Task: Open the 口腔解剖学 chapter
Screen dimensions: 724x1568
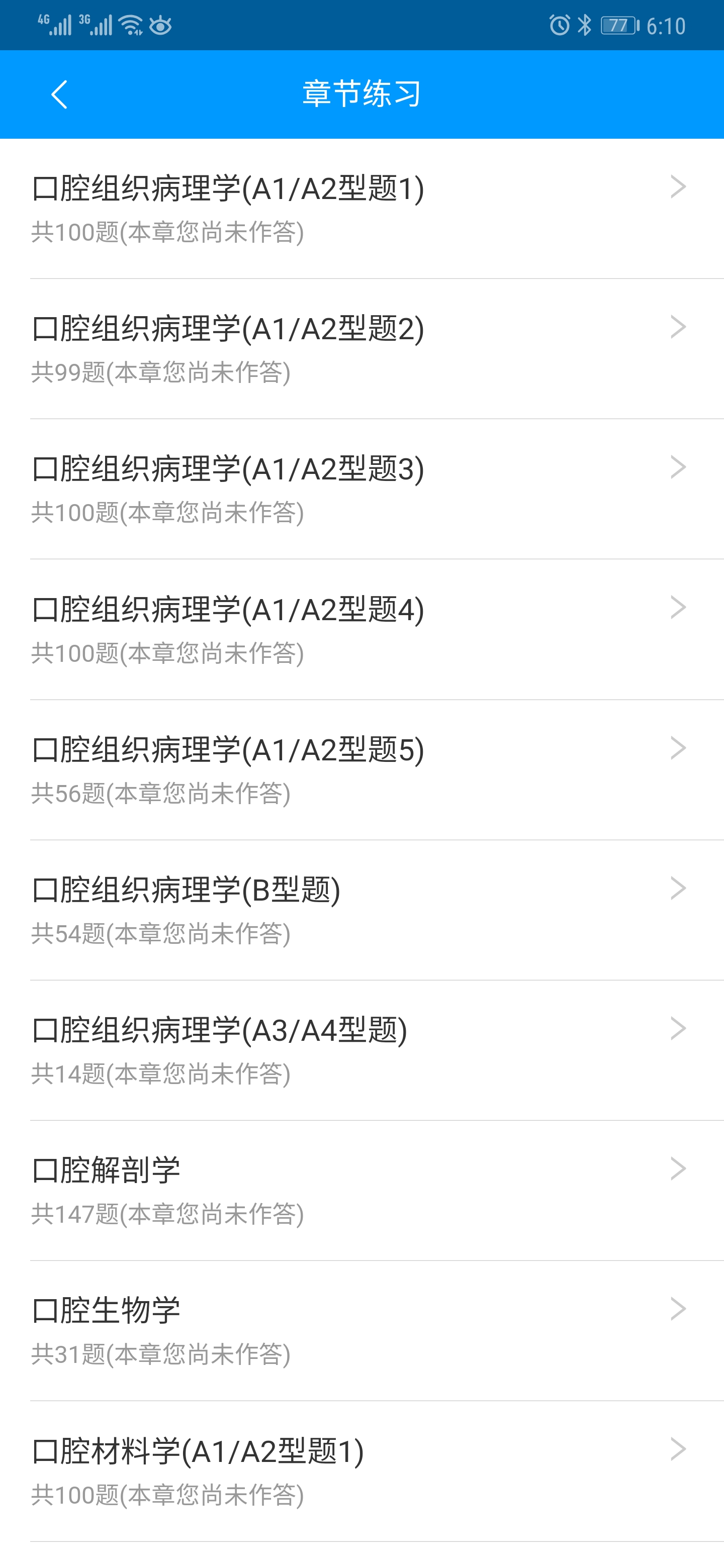Action: (361, 1190)
